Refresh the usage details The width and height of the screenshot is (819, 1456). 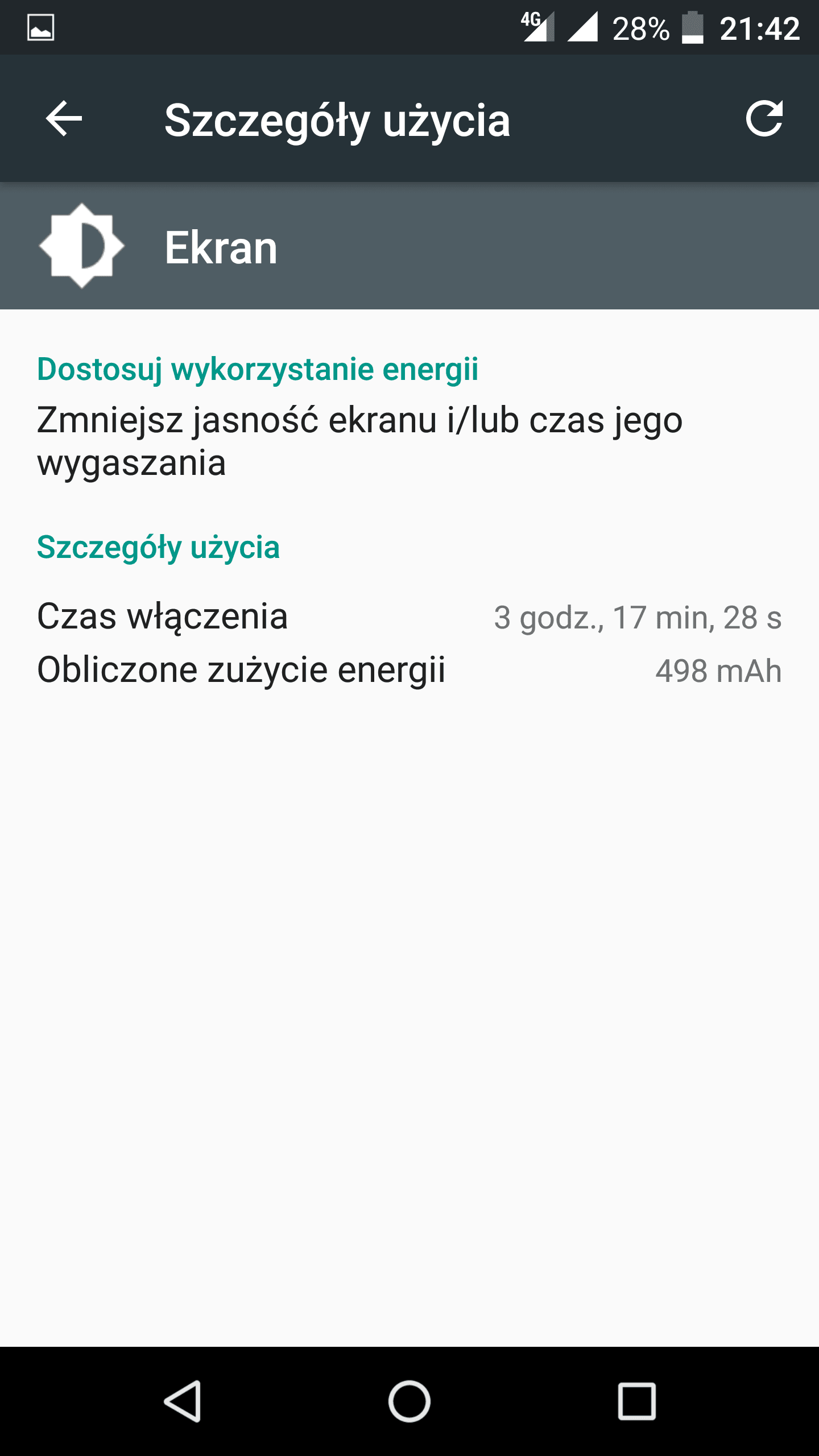coord(764,118)
